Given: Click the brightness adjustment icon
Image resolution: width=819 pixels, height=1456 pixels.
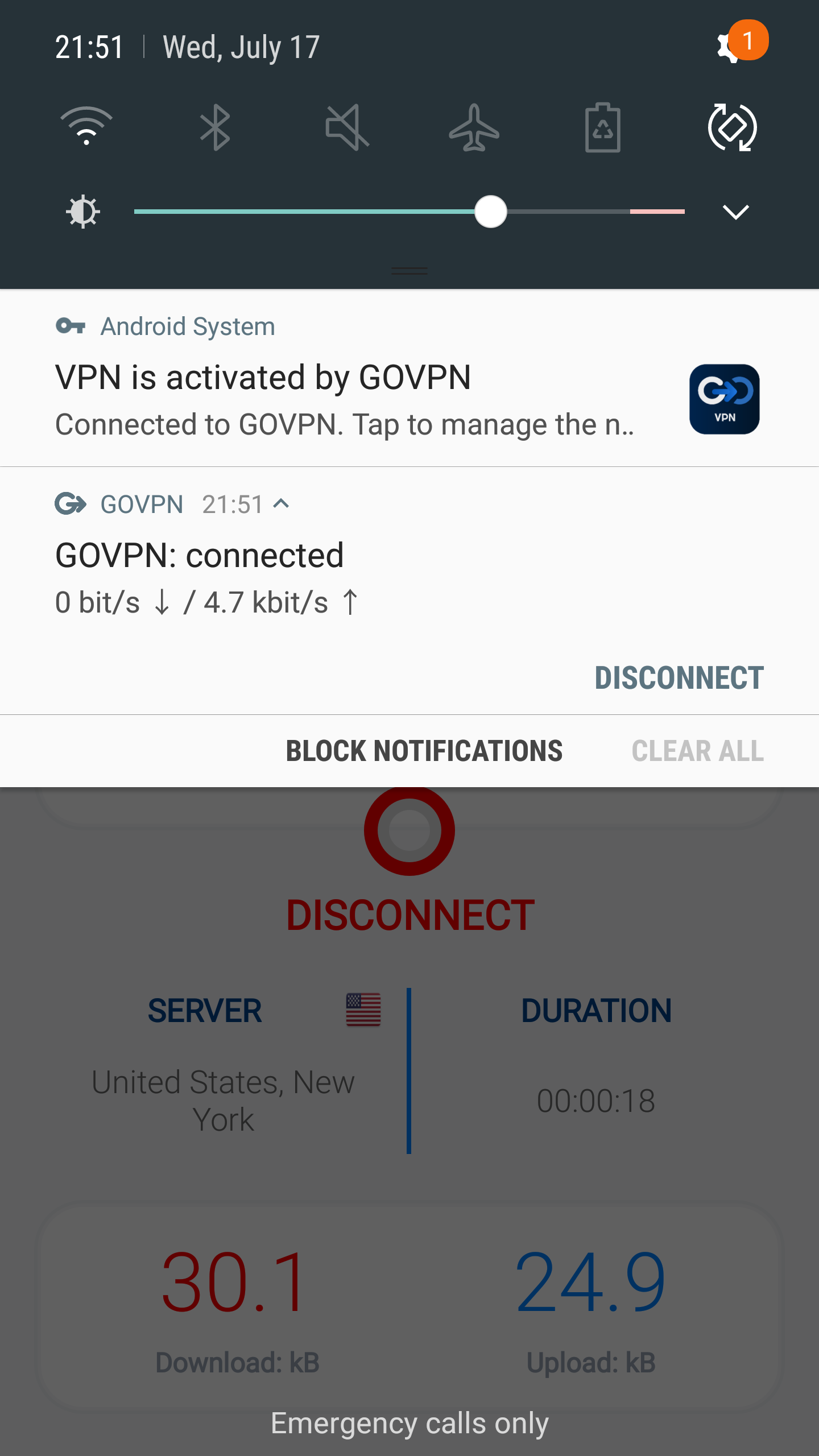Looking at the screenshot, I should coord(83,212).
